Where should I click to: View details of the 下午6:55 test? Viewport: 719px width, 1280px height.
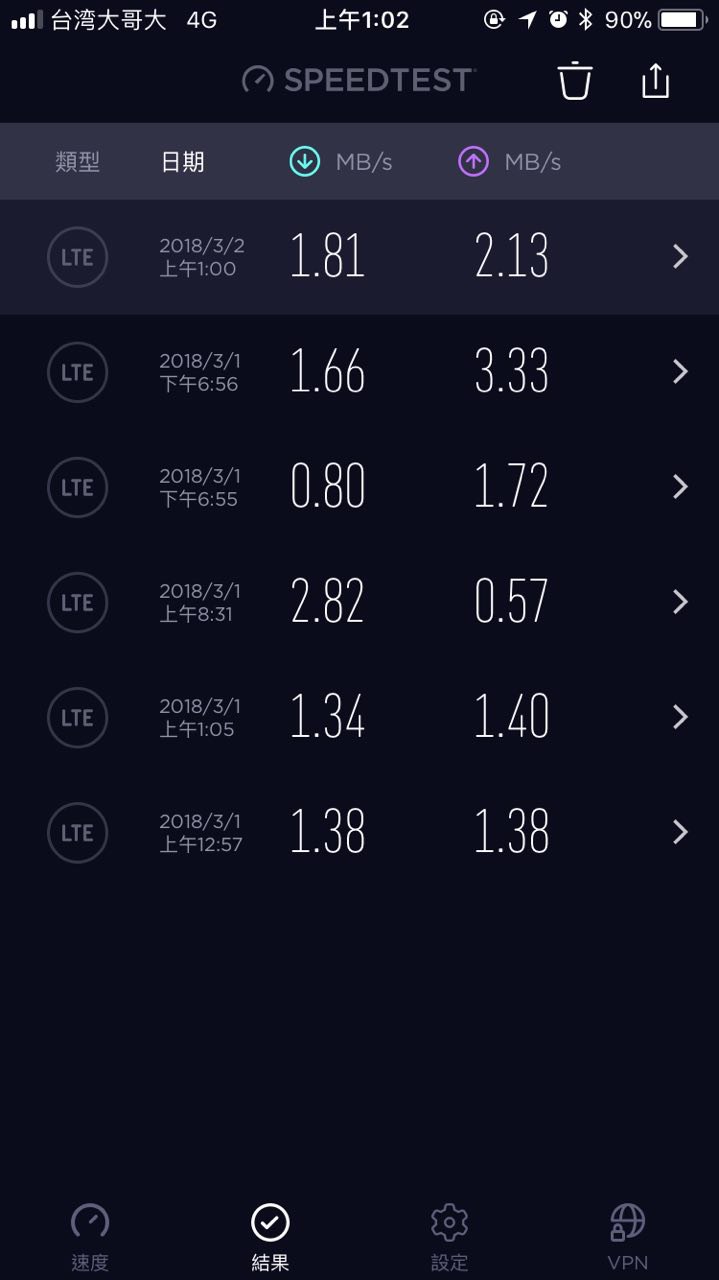359,487
